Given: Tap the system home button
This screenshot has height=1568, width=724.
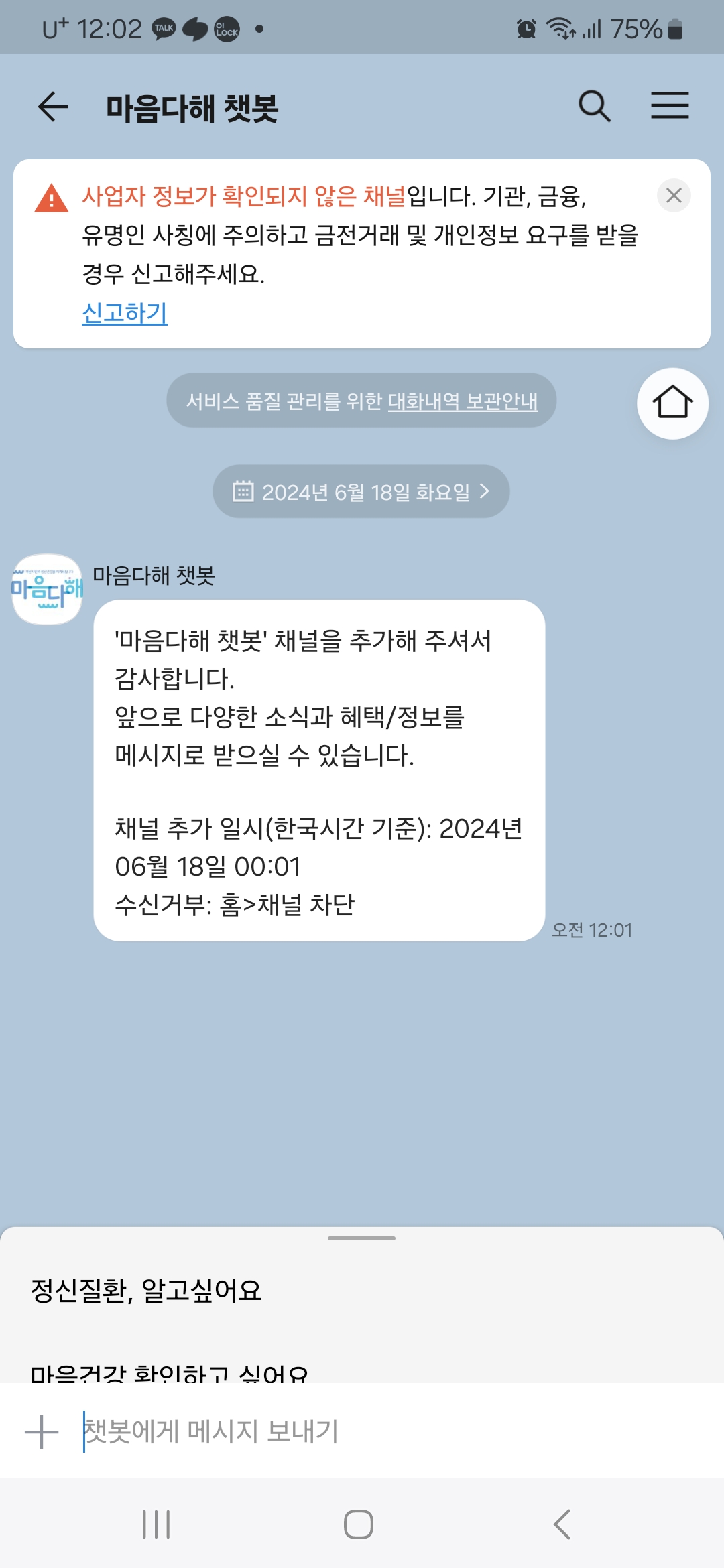Looking at the screenshot, I should (x=359, y=1524).
